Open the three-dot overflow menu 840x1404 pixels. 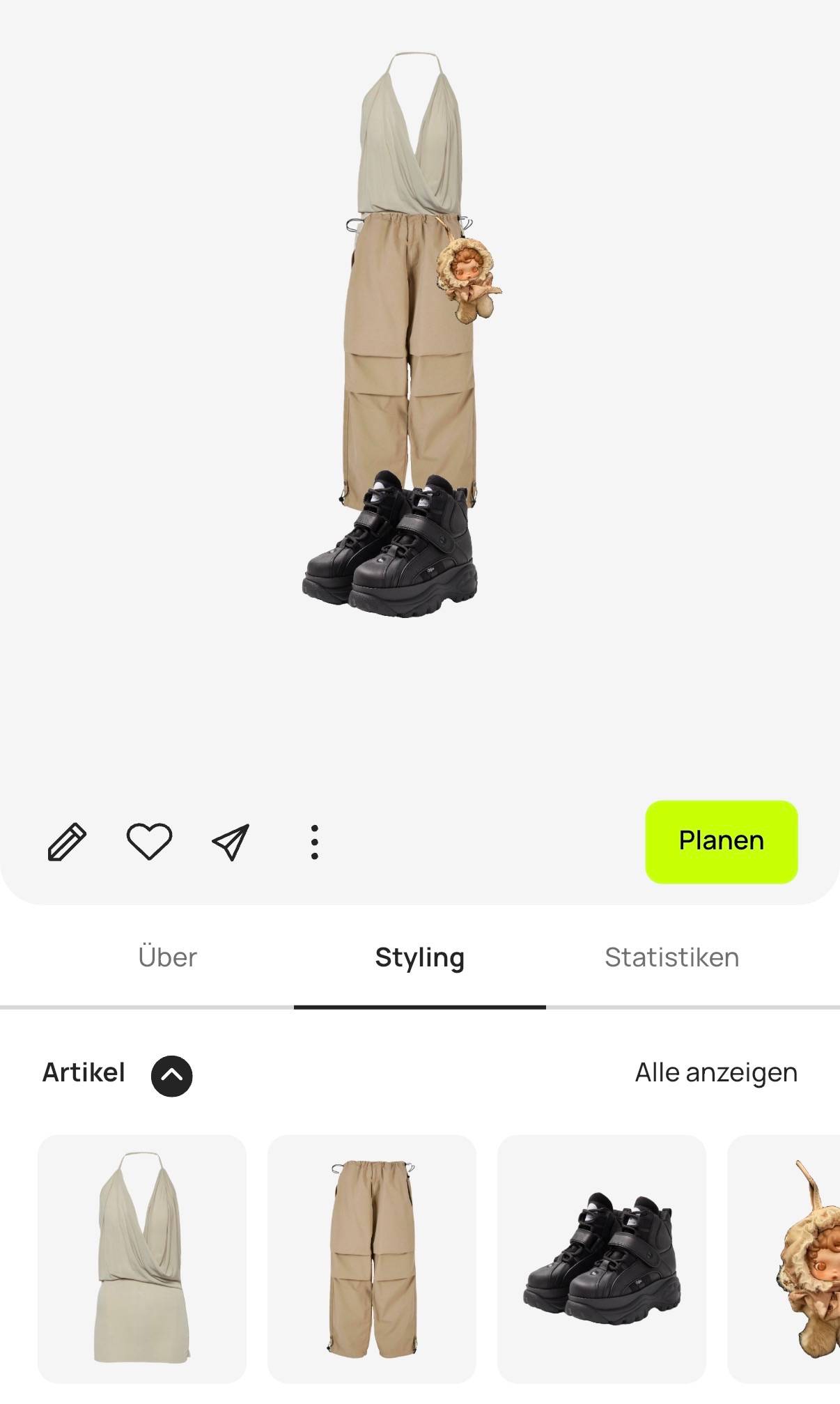314,842
